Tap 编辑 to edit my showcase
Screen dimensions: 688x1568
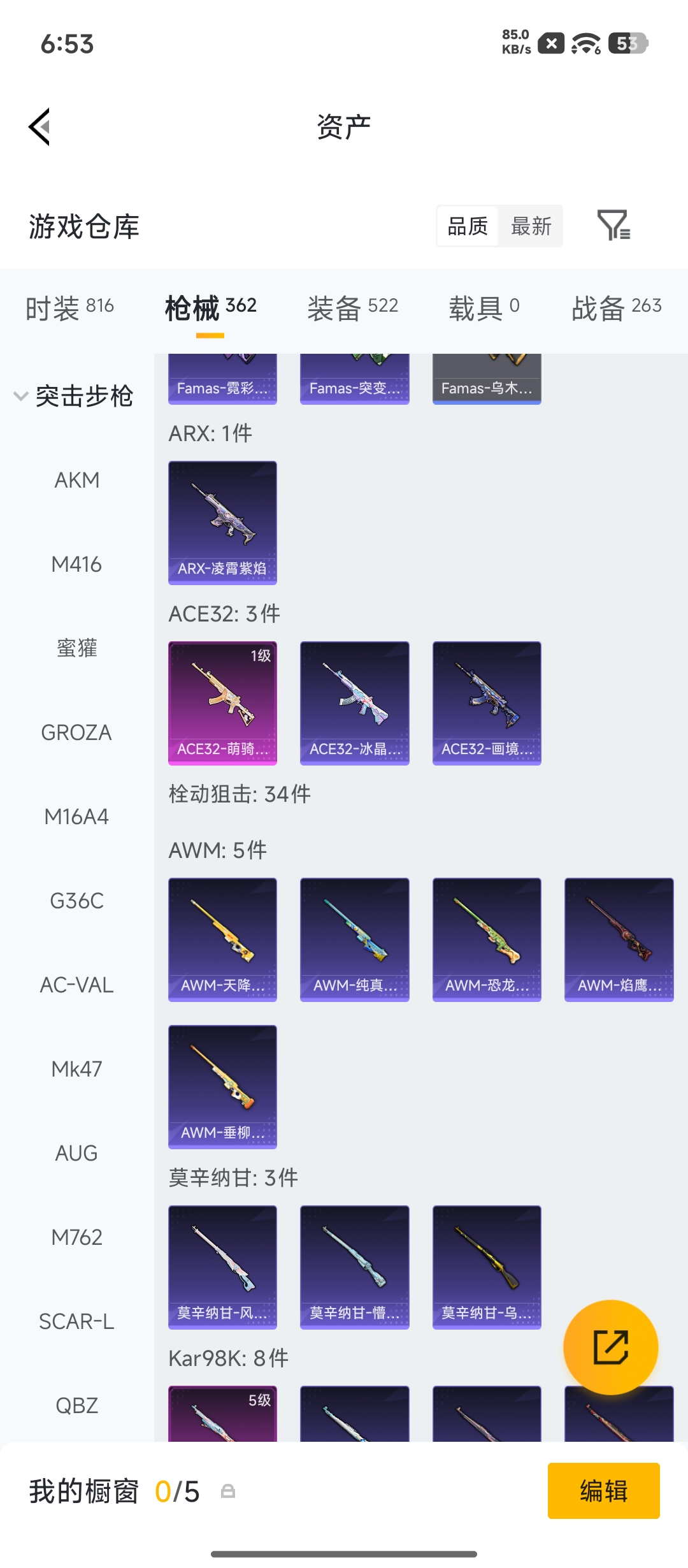point(603,1491)
